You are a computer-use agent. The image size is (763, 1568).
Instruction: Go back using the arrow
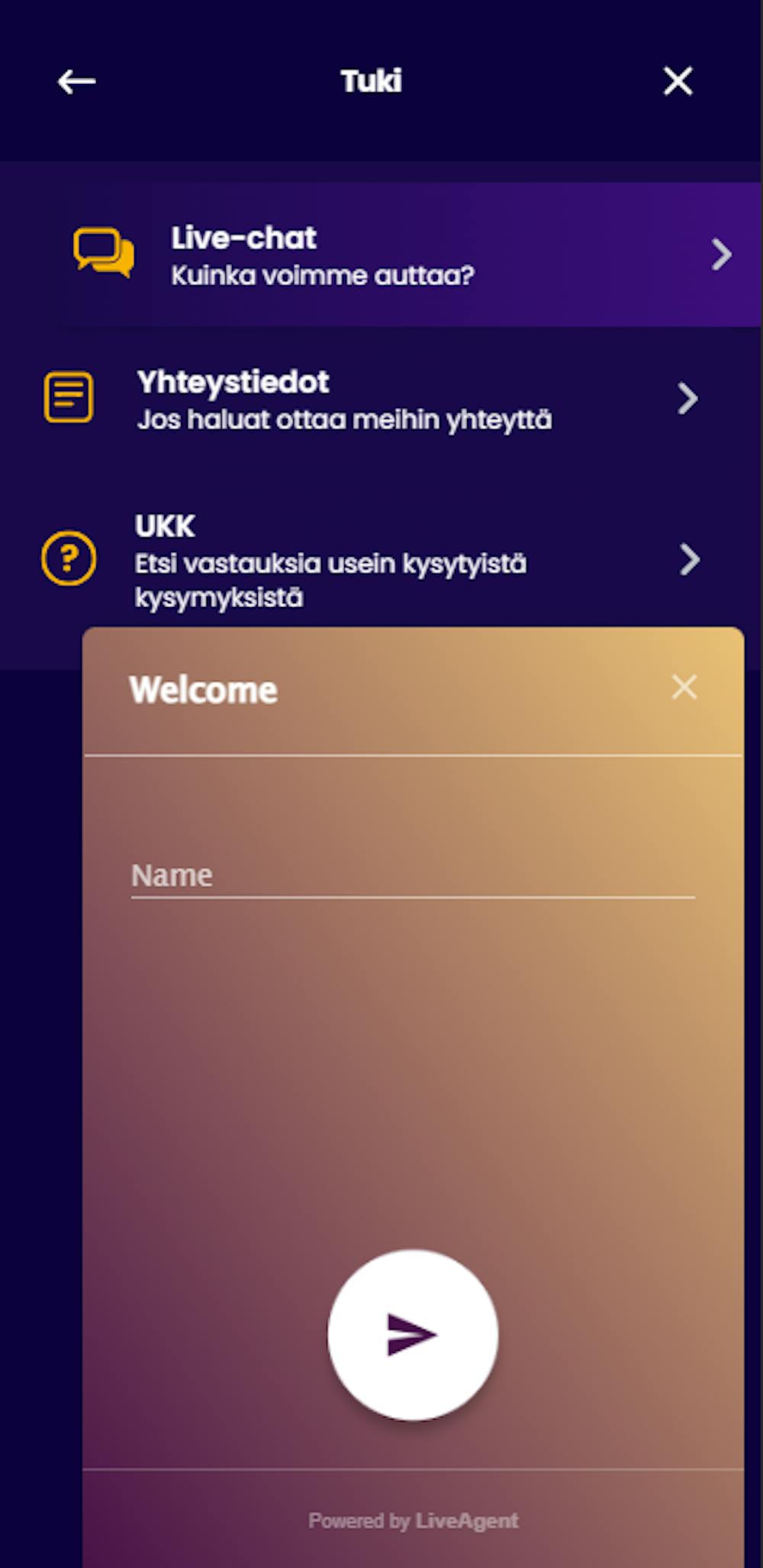(x=76, y=81)
